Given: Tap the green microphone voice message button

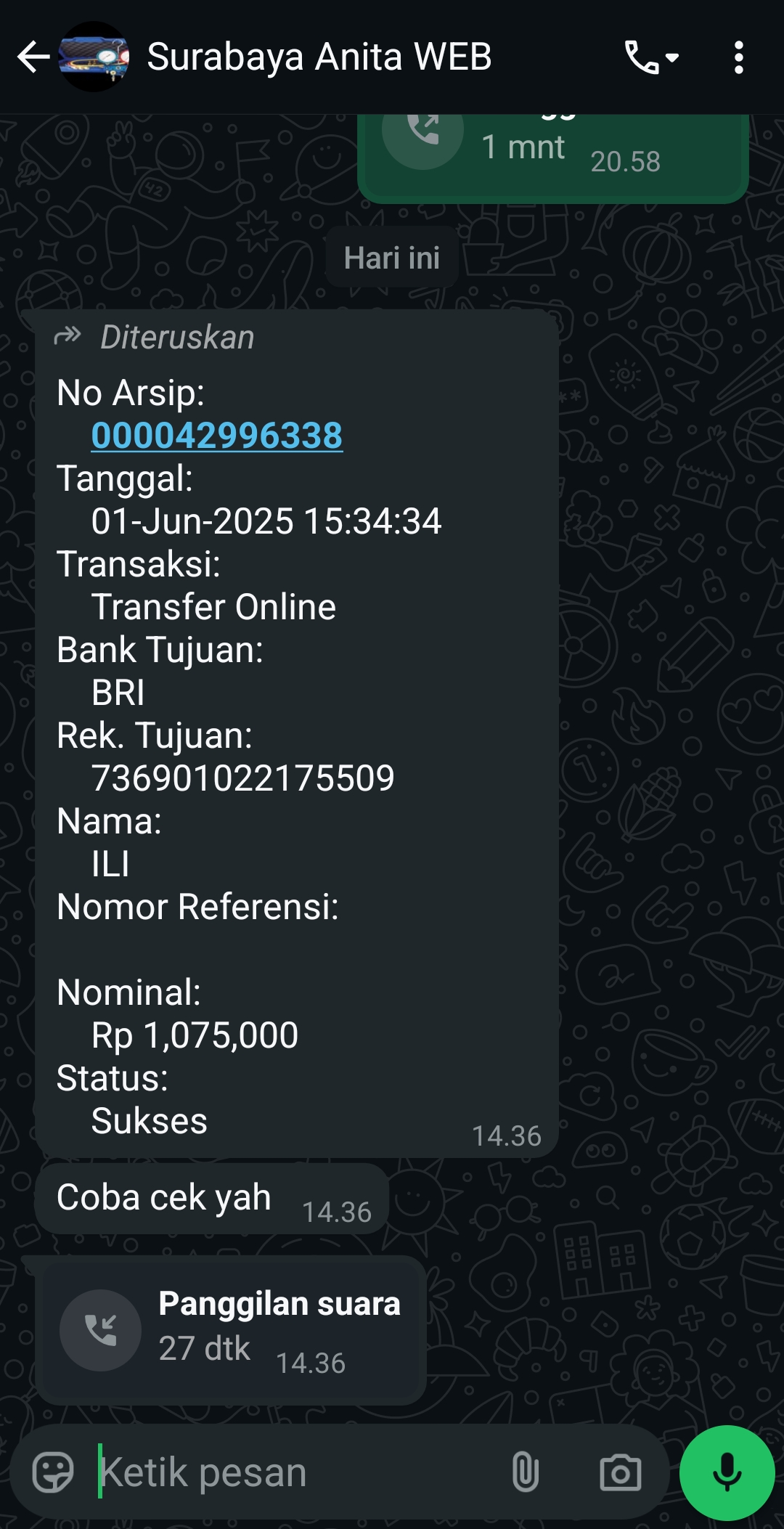Looking at the screenshot, I should pos(727,1472).
